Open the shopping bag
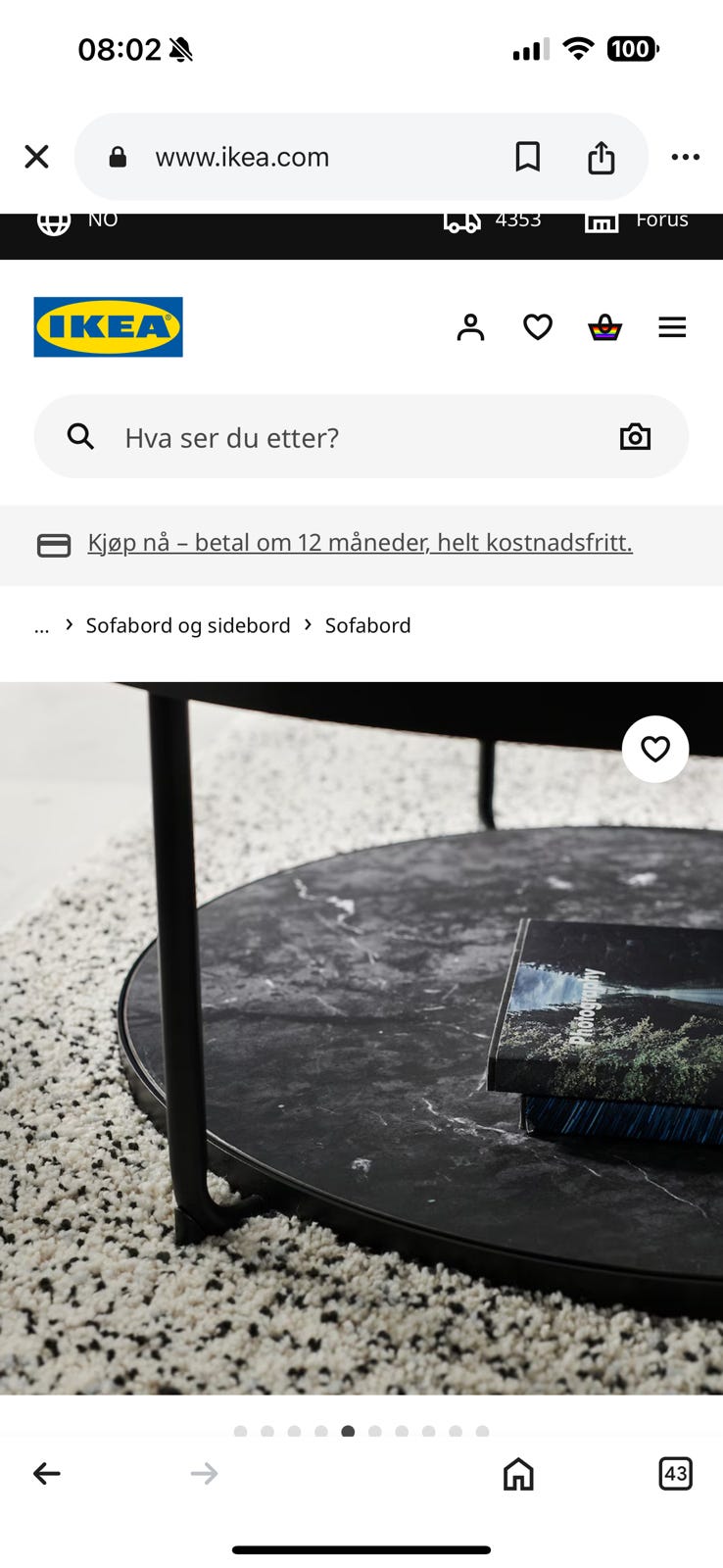Image resolution: width=723 pixels, height=1568 pixels. [x=604, y=326]
